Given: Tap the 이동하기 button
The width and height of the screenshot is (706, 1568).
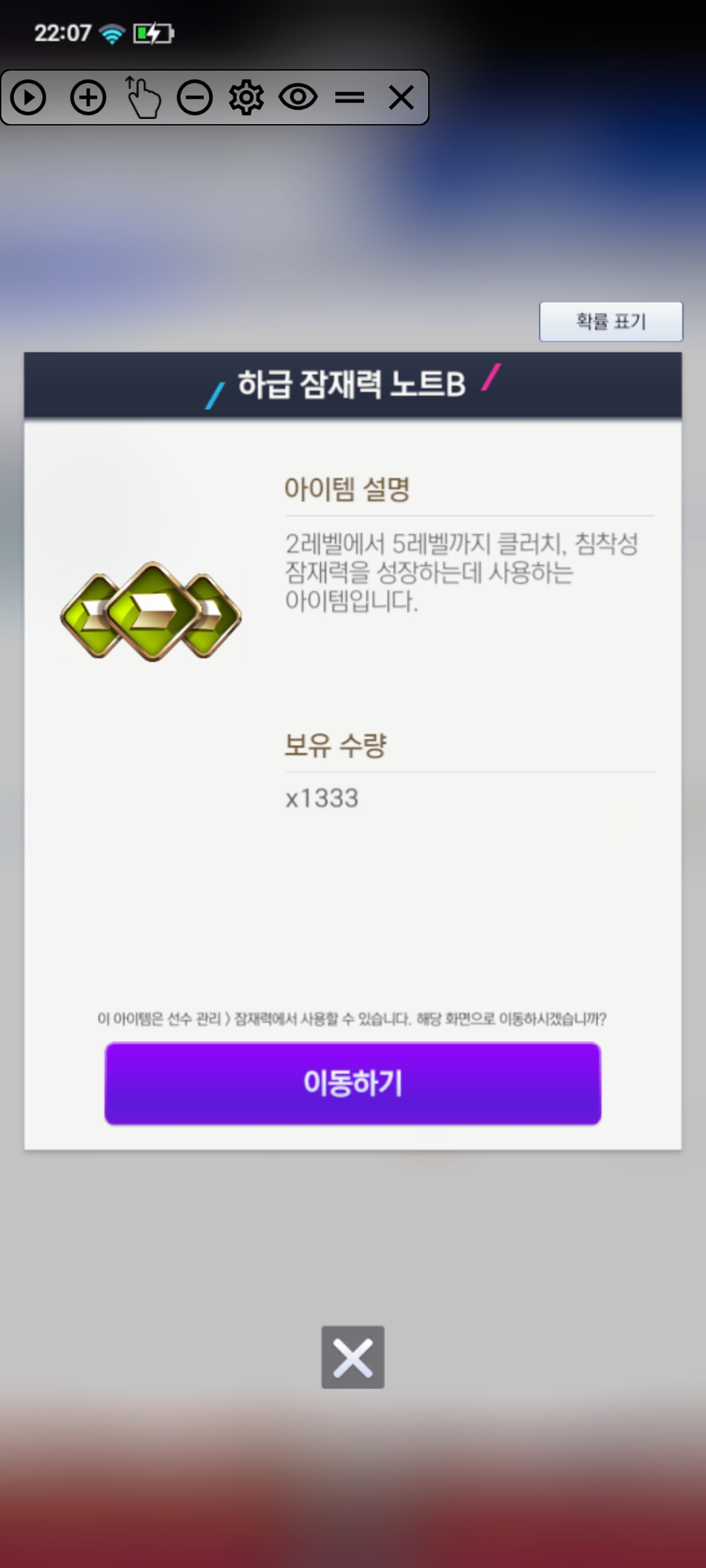Looking at the screenshot, I should click(x=352, y=1083).
